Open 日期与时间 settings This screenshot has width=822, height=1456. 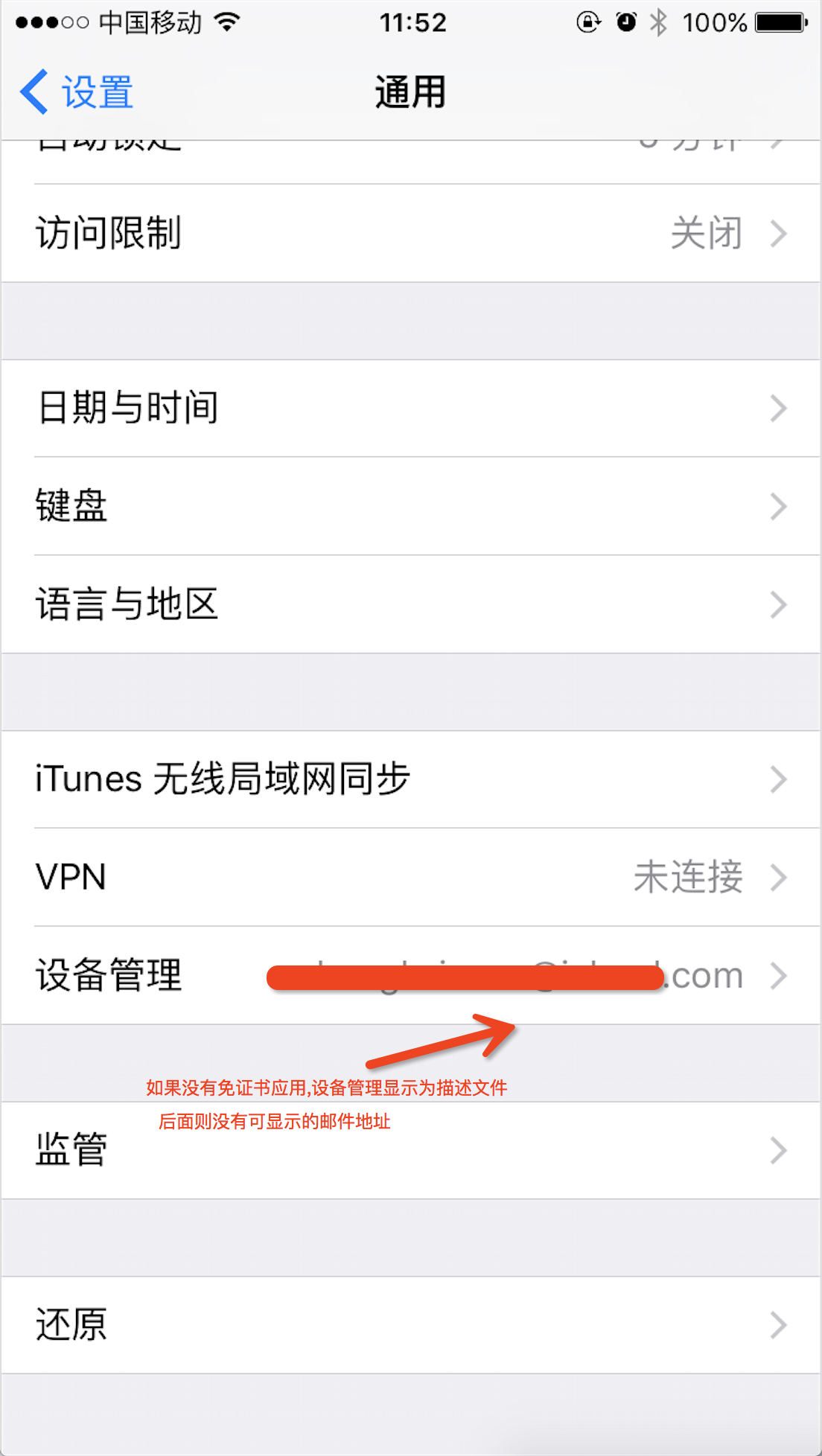pyautogui.click(x=410, y=408)
